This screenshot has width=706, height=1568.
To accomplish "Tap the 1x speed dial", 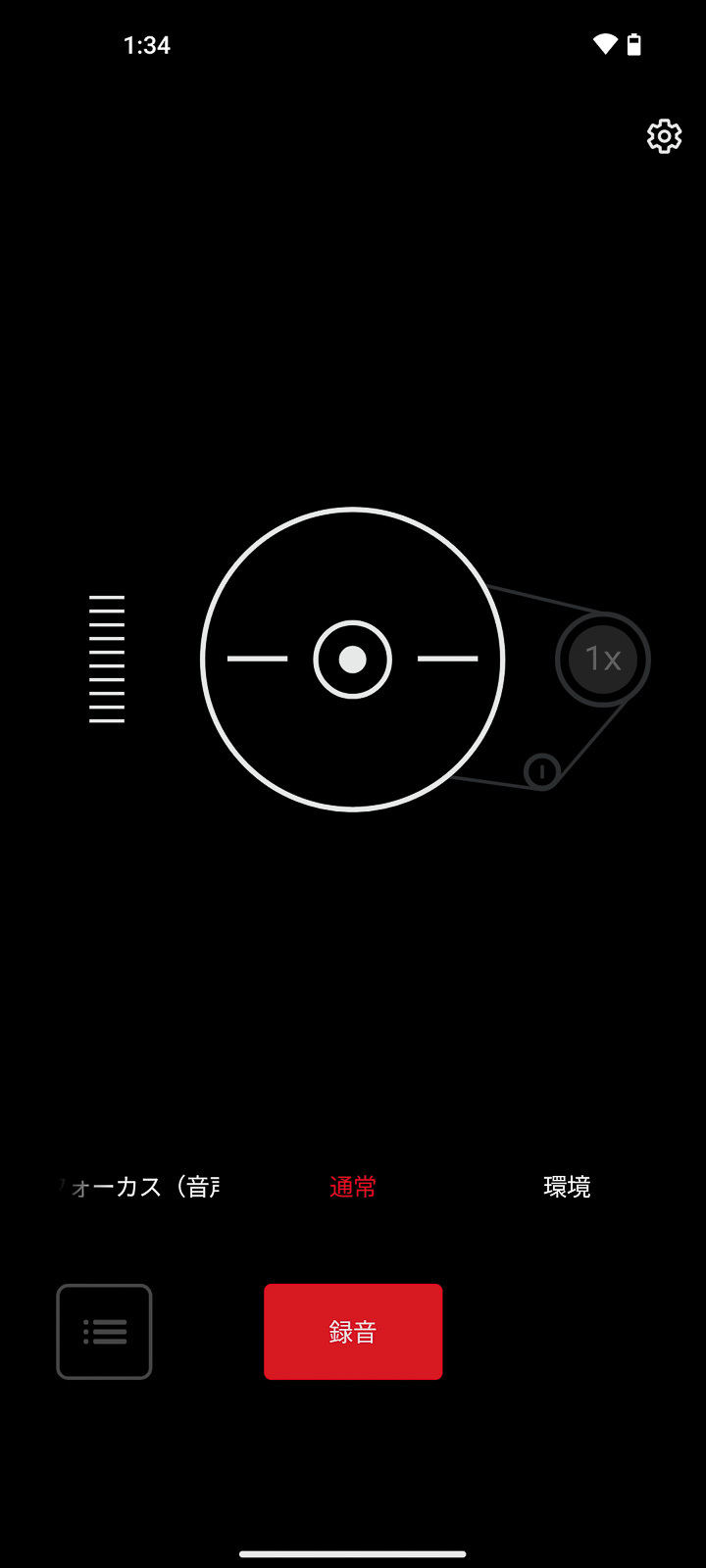I will pos(603,660).
